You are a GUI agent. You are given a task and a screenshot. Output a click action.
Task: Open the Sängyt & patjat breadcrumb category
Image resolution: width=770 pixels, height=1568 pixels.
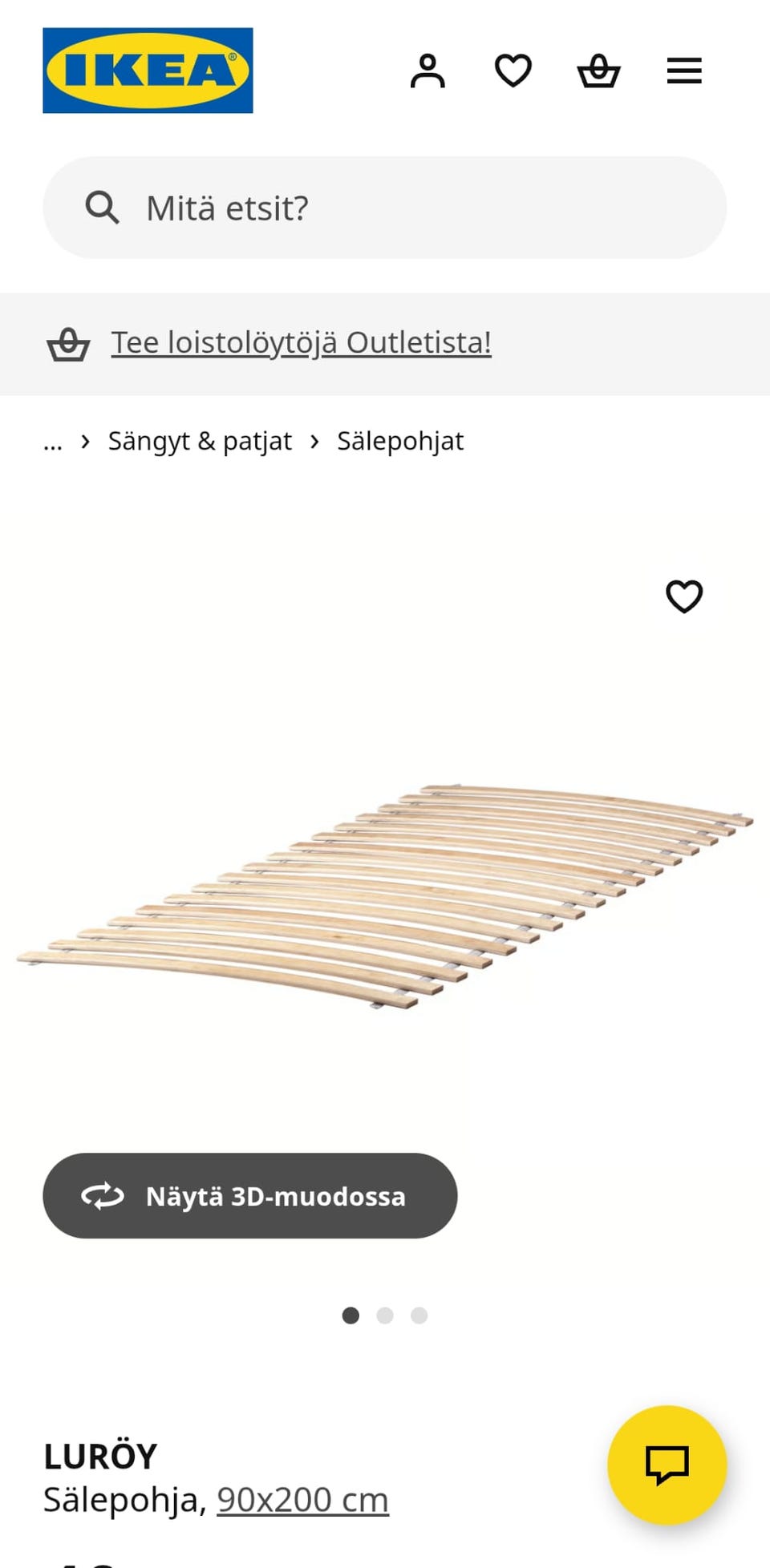point(199,441)
